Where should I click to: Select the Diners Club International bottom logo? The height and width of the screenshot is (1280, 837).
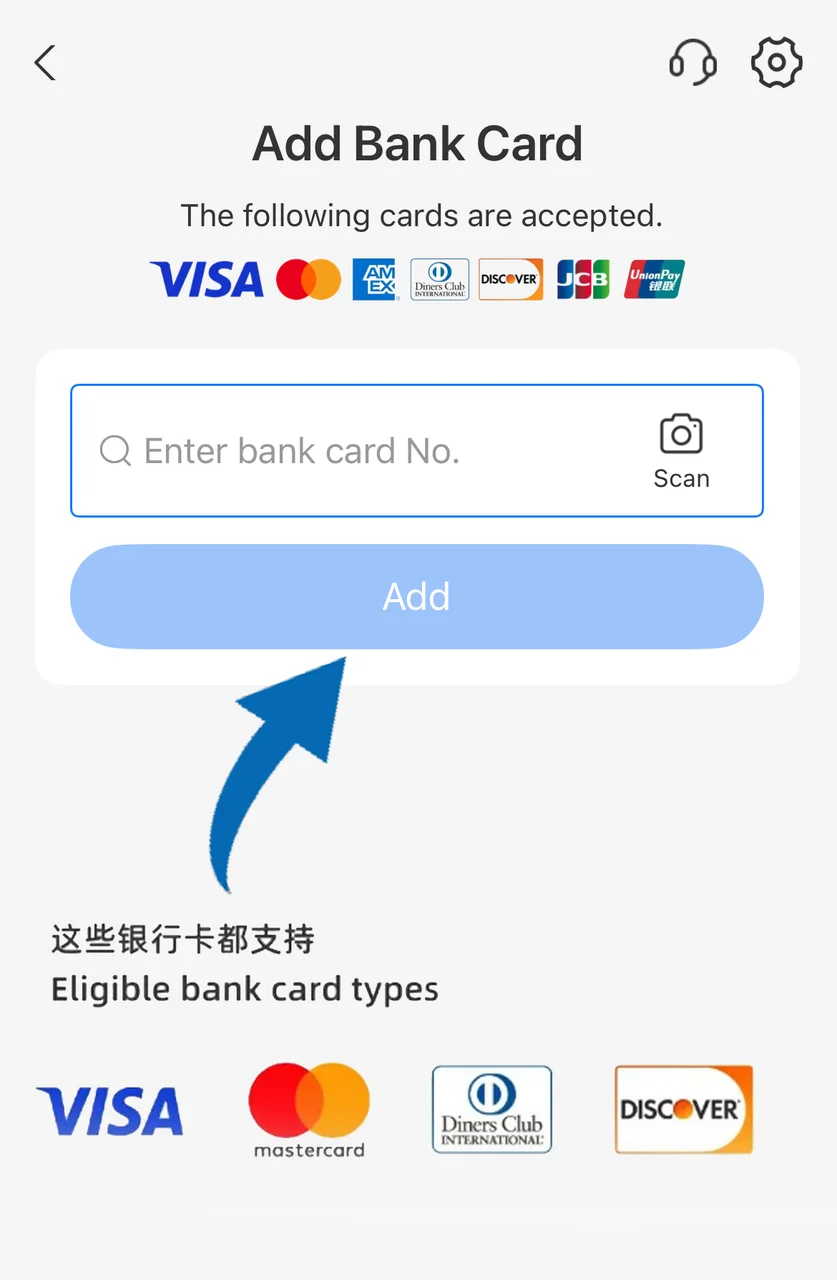pos(491,1110)
